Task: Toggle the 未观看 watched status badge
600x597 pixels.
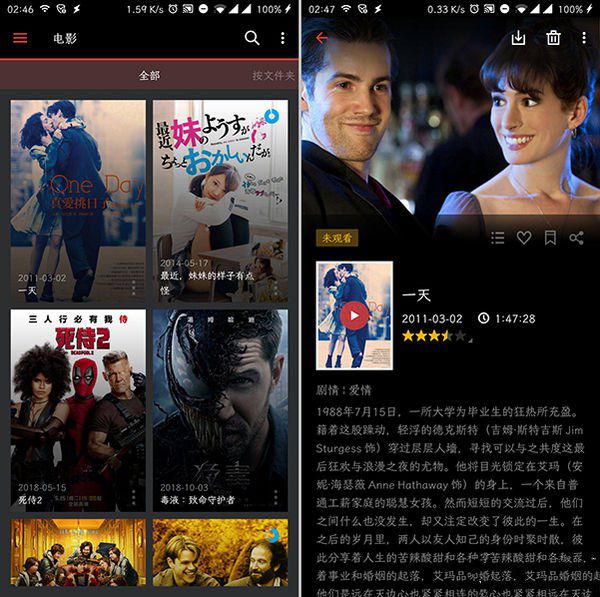Action: pos(337,238)
